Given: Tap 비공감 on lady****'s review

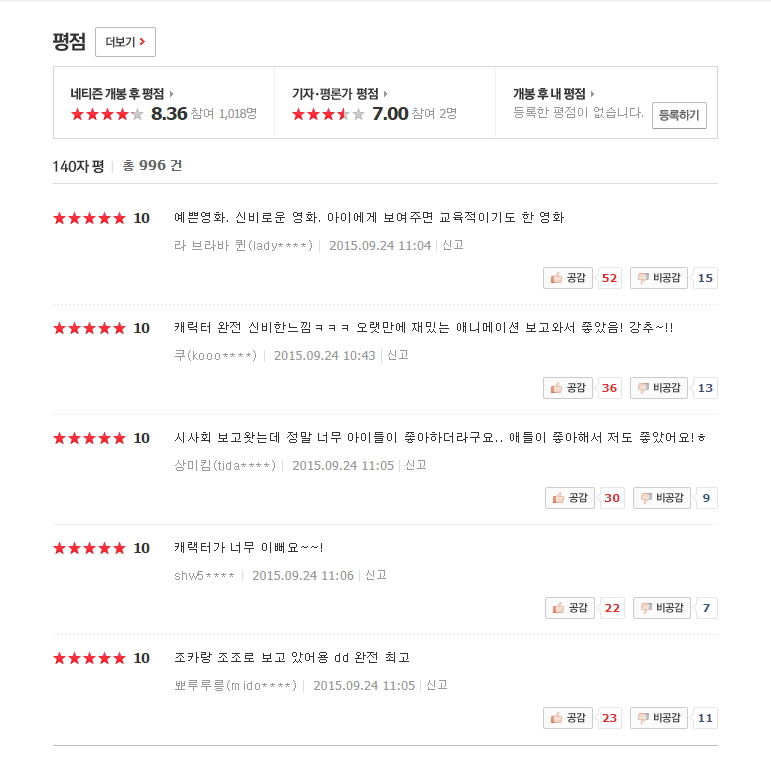Looking at the screenshot, I should (x=660, y=278).
